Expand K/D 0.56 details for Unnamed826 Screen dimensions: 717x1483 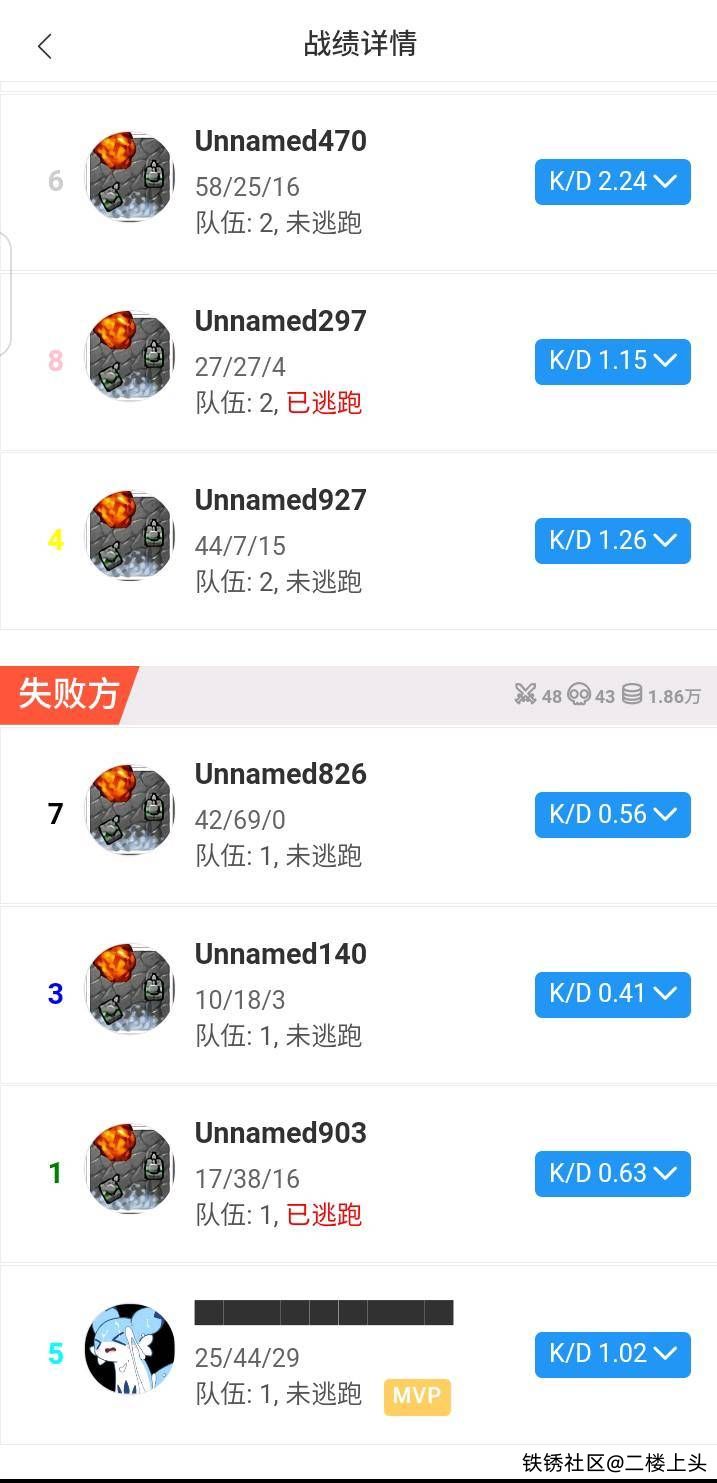612,815
